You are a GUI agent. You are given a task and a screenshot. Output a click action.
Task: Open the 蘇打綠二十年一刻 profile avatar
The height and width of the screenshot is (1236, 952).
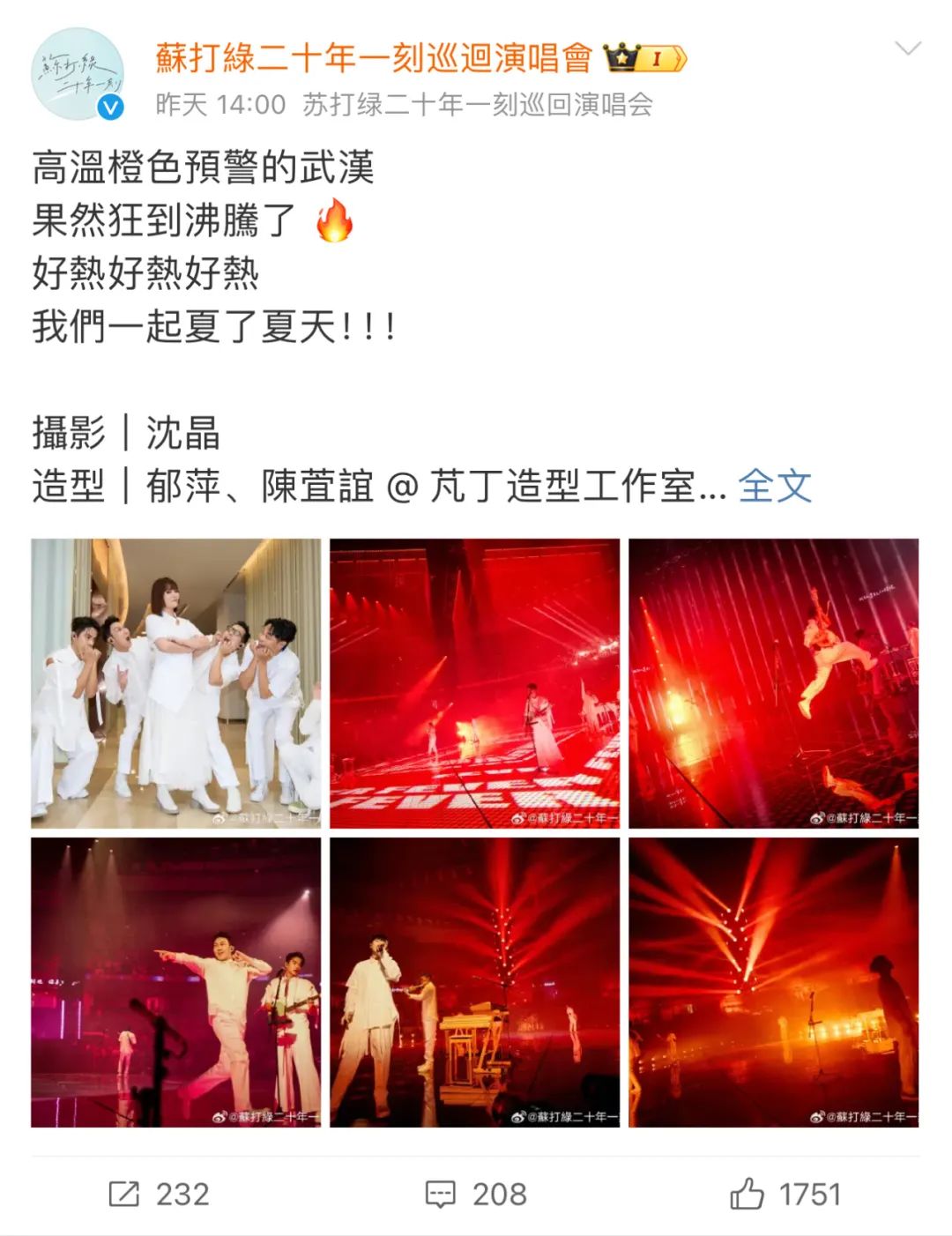tap(78, 74)
